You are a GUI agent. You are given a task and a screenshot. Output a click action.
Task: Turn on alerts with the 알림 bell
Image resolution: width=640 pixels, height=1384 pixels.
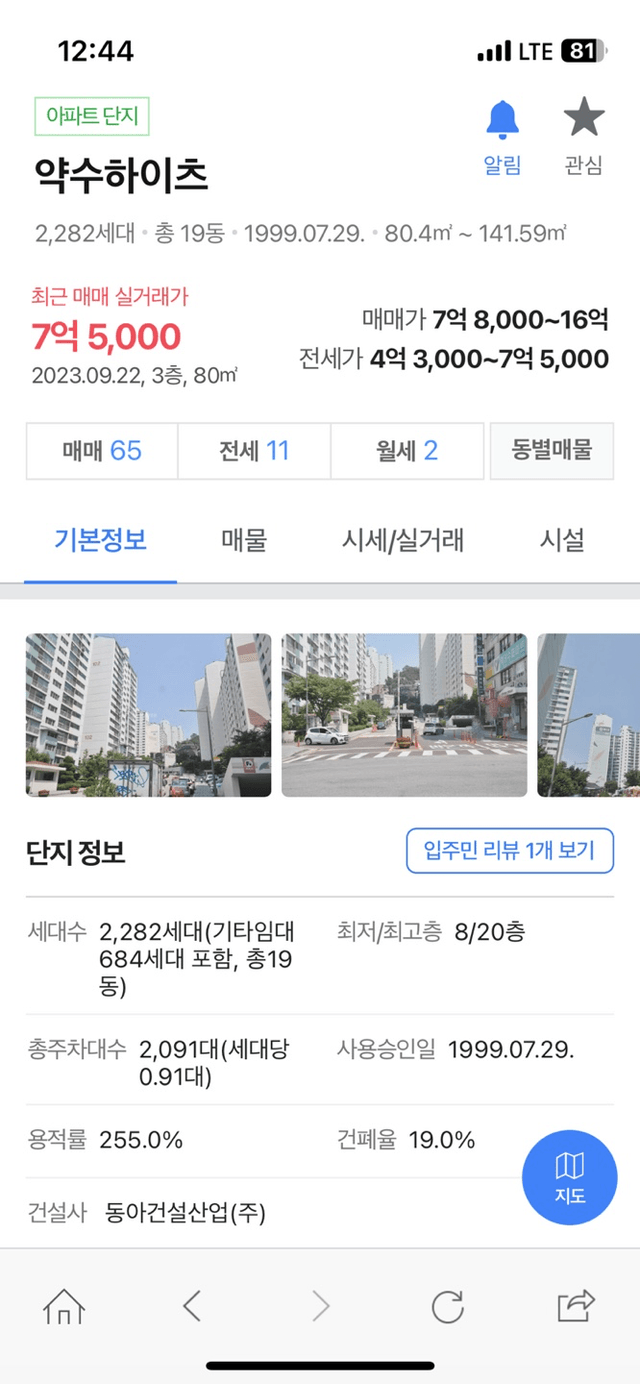coord(503,136)
